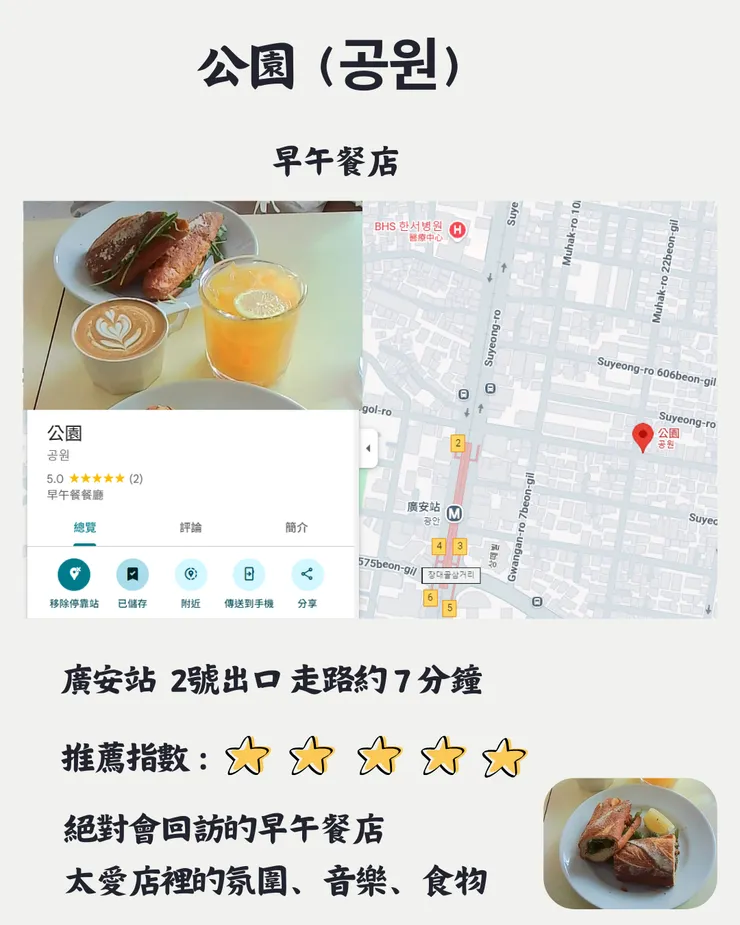Select the 附近 nearby search icon
Image resolution: width=740 pixels, height=925 pixels.
pos(190,573)
